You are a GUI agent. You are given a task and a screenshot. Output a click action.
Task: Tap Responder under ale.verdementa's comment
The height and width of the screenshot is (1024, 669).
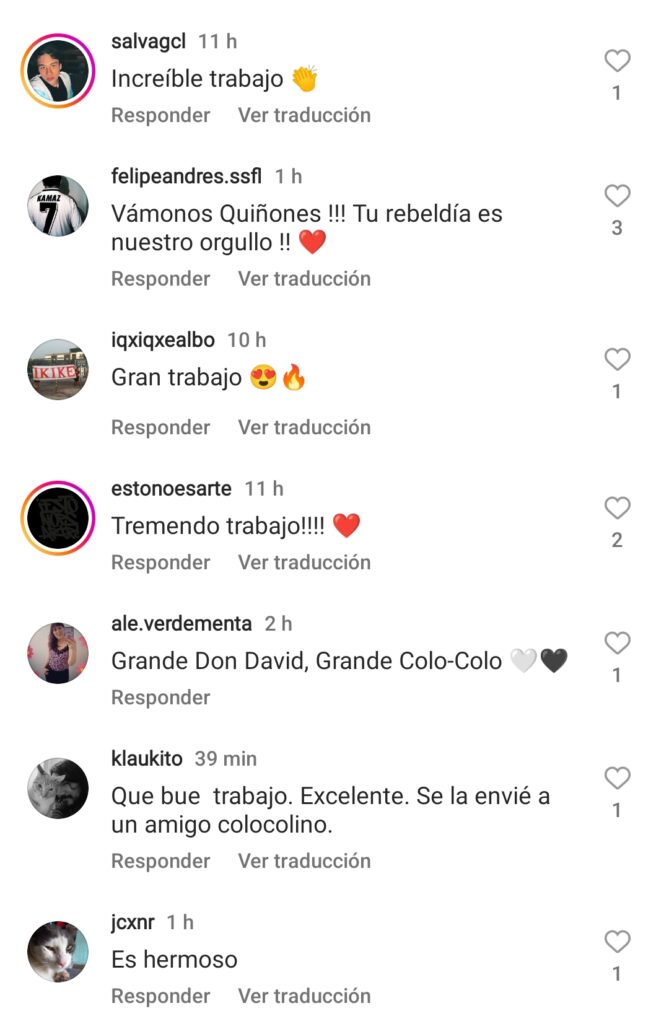click(x=160, y=697)
